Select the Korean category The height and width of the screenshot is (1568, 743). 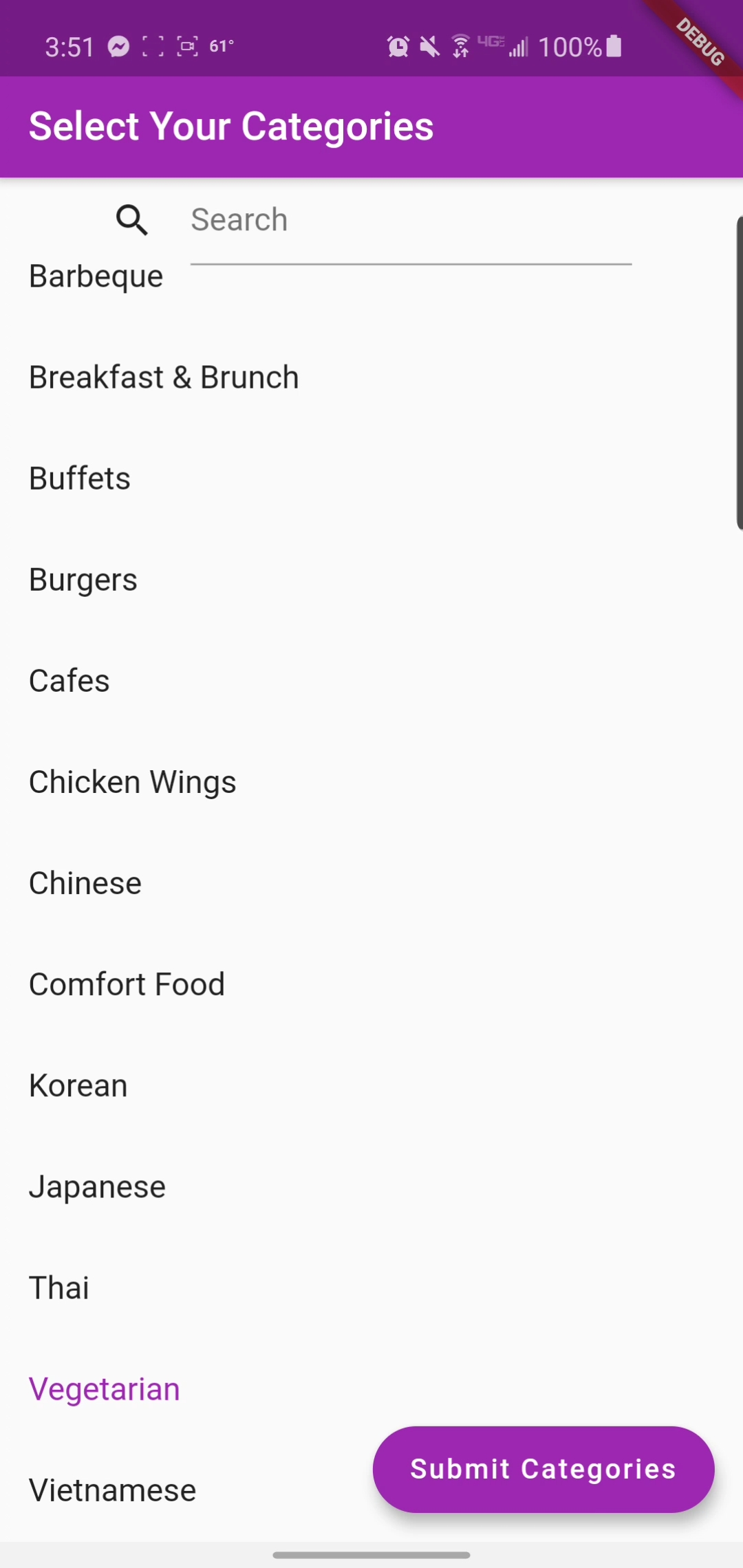click(x=78, y=1085)
